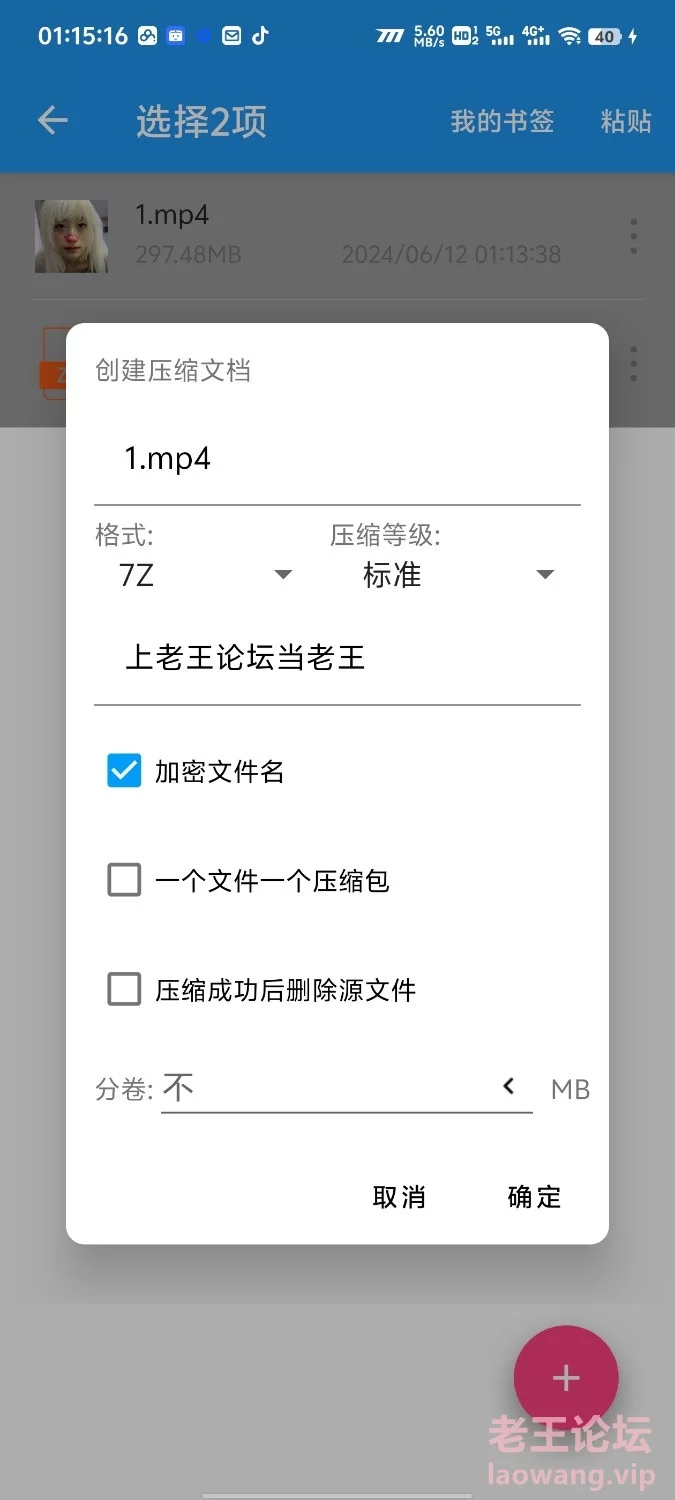Open the 格式 dropdown set to 7Z
675x1500 pixels.
click(x=205, y=575)
